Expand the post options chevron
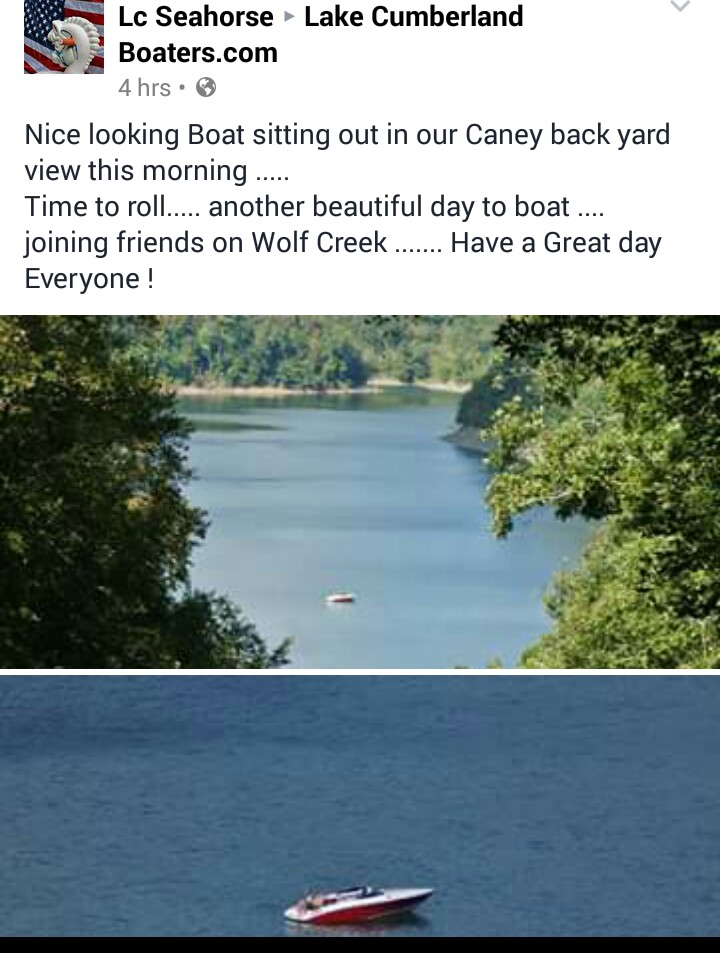720x953 pixels. [680, 8]
